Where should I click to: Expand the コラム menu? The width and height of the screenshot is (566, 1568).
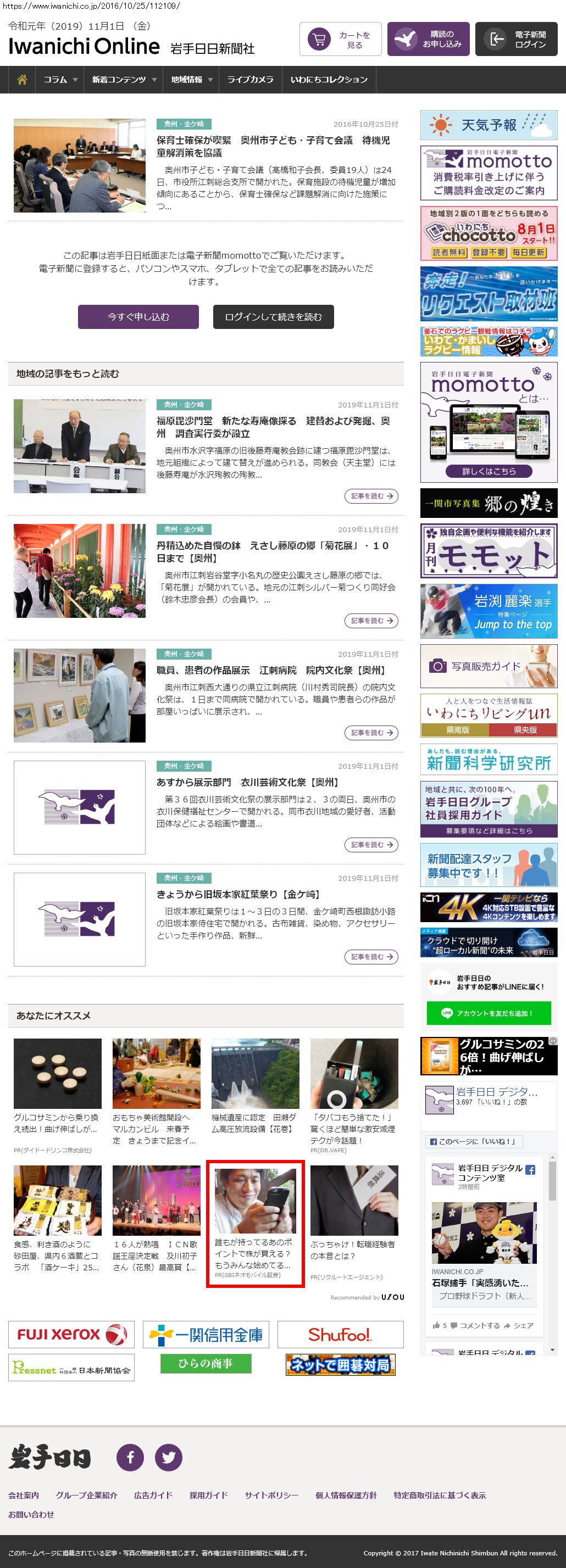point(60,80)
